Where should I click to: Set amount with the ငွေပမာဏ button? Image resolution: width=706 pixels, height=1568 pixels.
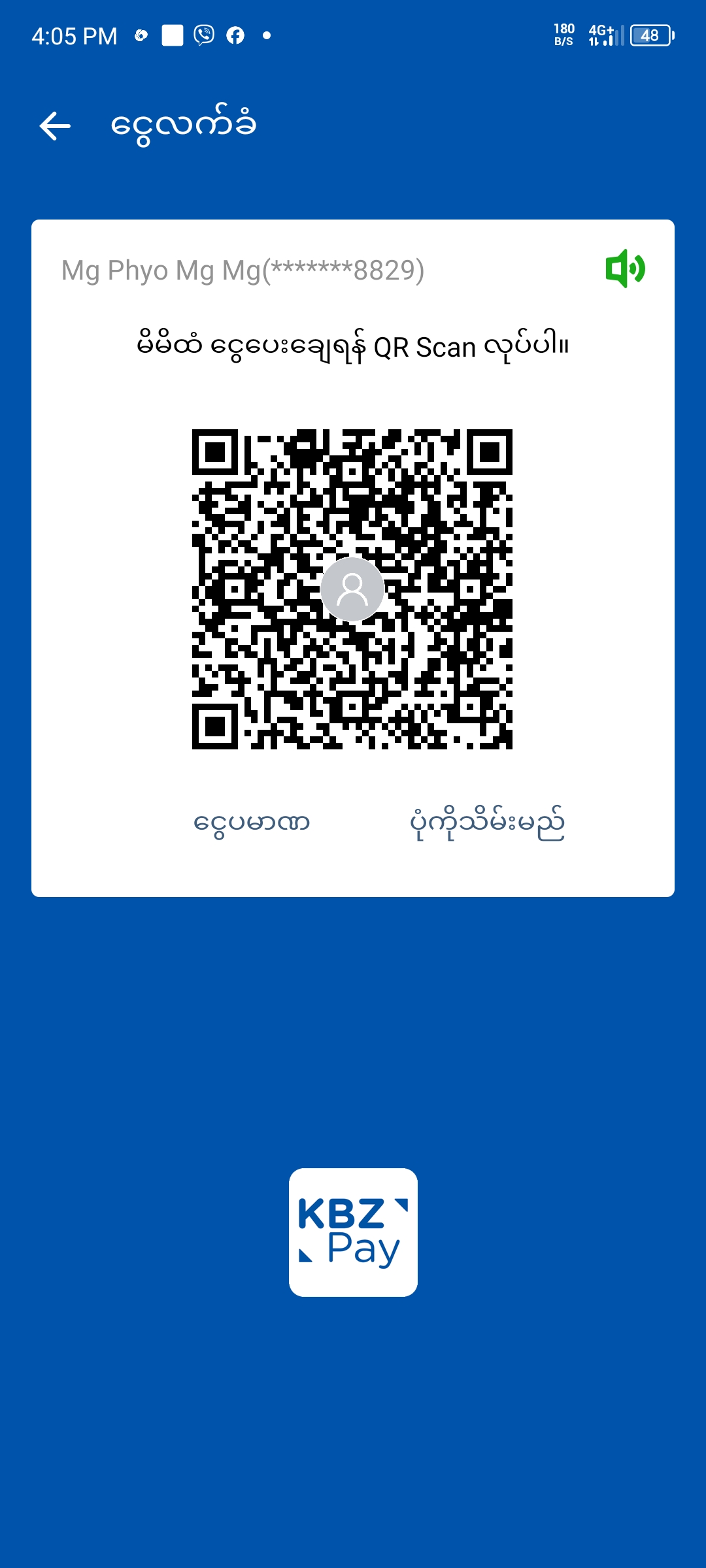[252, 823]
